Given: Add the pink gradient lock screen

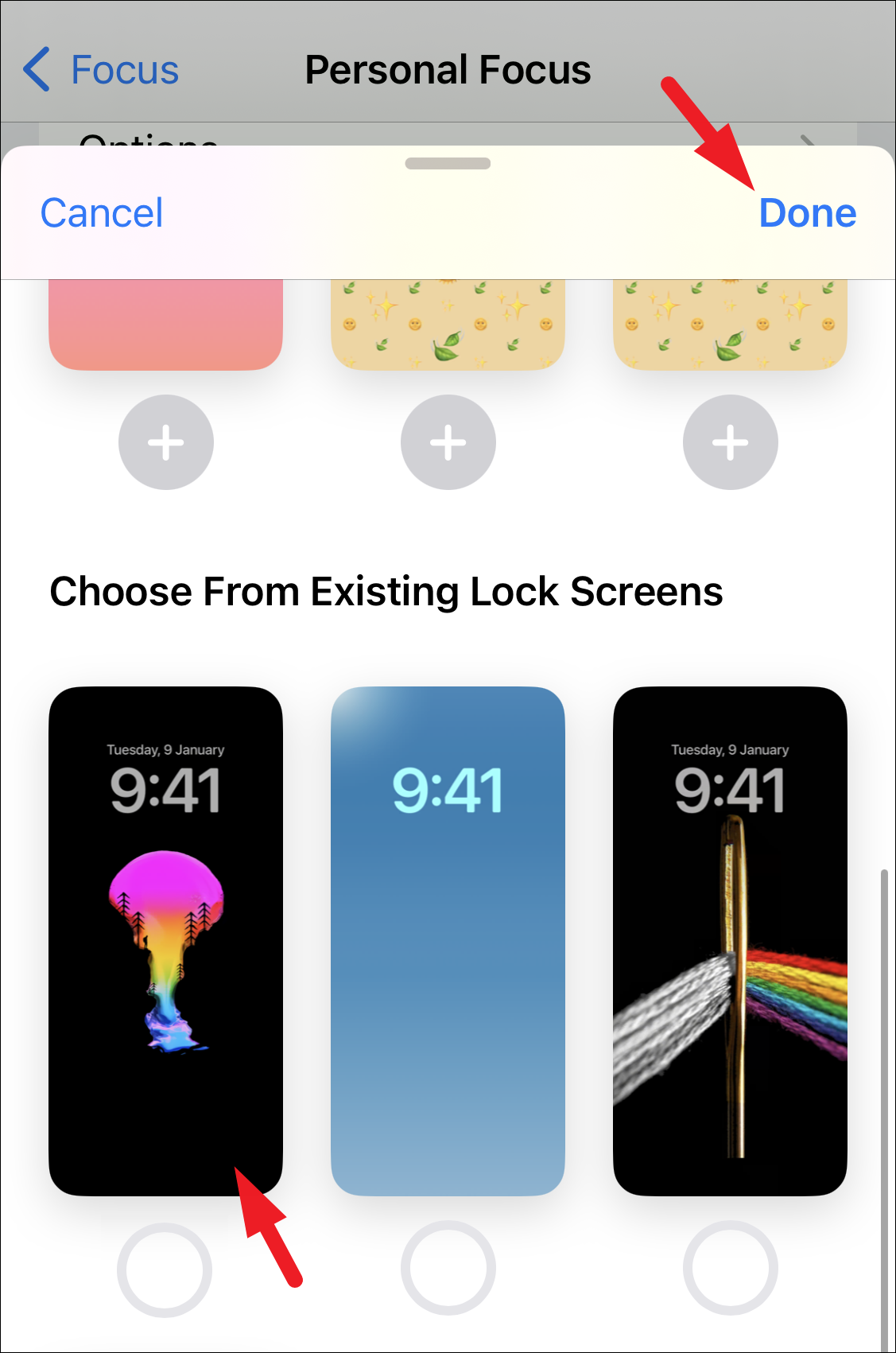Looking at the screenshot, I should 165,442.
